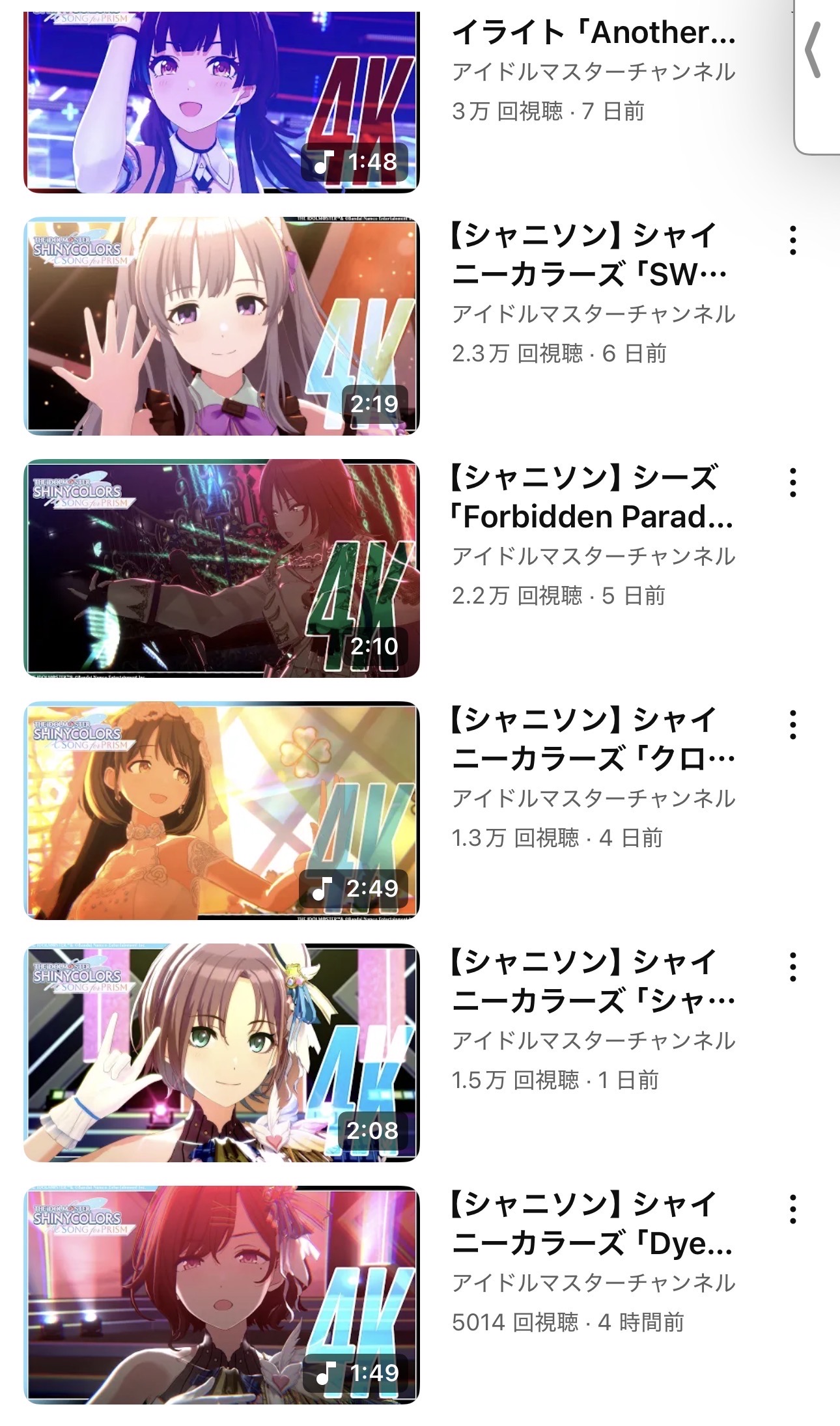The height and width of the screenshot is (1426, 840).
Task: Play the SW video thumbnail, 2:19 long
Action: pos(221,326)
